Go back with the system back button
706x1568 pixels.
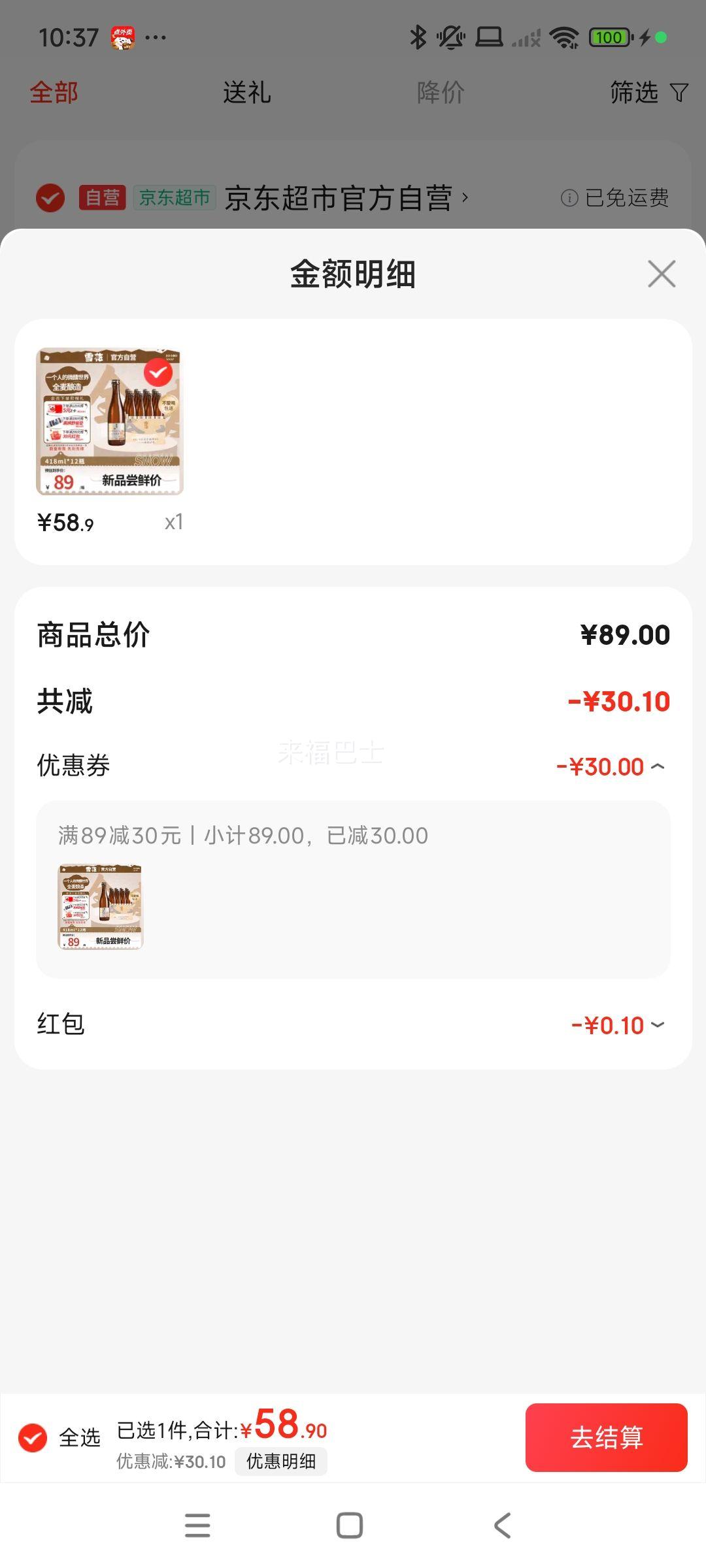coord(502,1526)
